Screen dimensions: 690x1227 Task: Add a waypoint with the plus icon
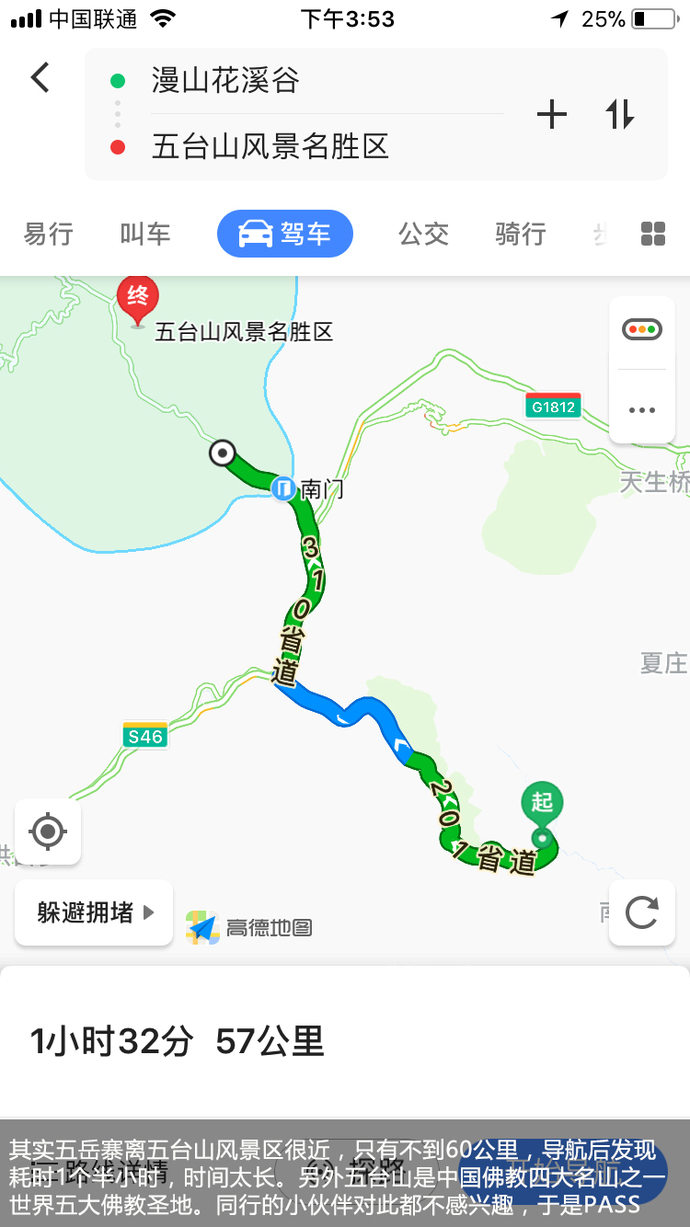[551, 115]
